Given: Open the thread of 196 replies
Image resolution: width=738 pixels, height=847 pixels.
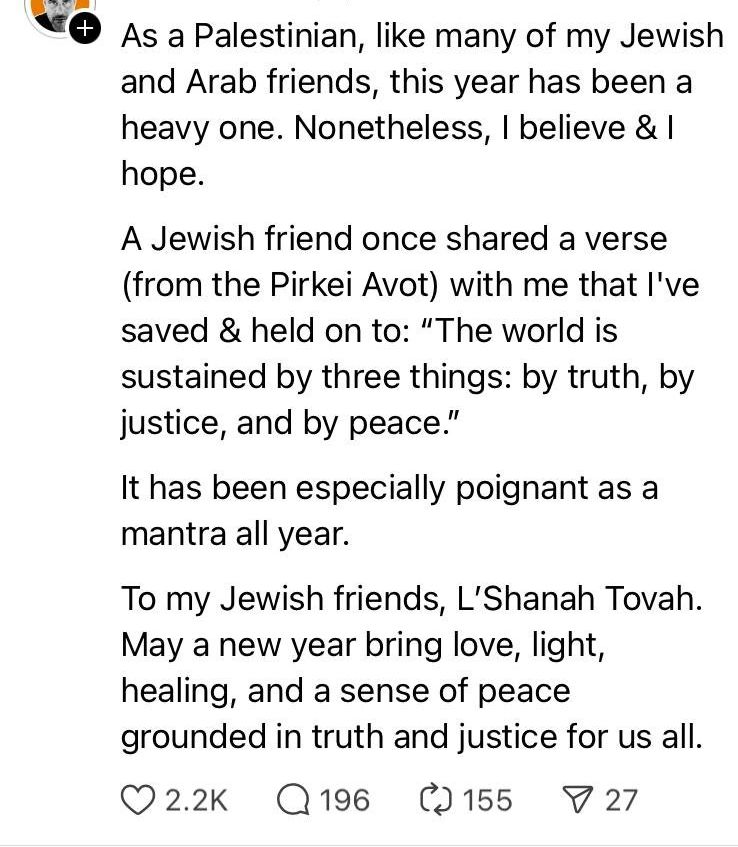Looking at the screenshot, I should point(345,798).
